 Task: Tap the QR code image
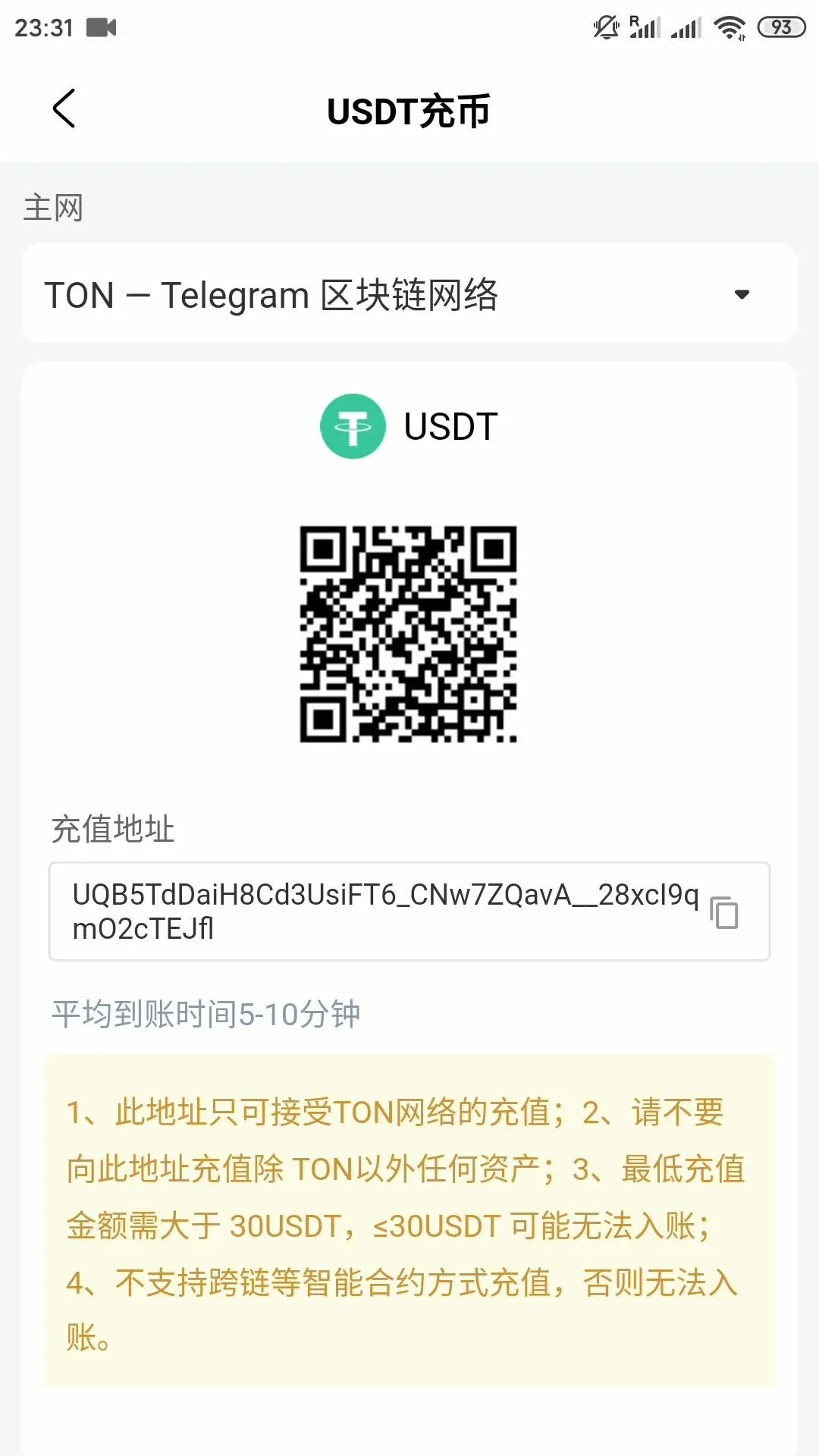409,635
